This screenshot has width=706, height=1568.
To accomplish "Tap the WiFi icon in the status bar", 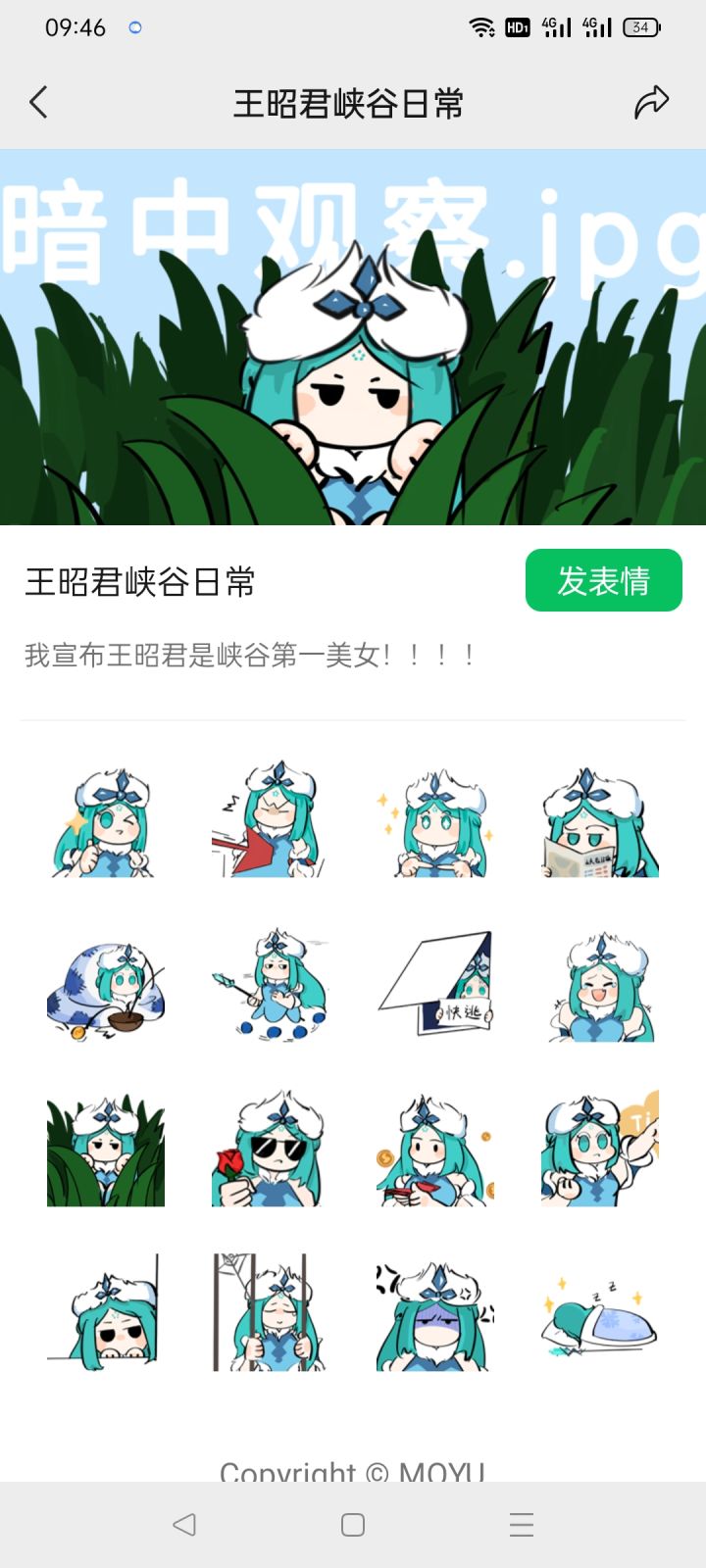I will pos(481,26).
